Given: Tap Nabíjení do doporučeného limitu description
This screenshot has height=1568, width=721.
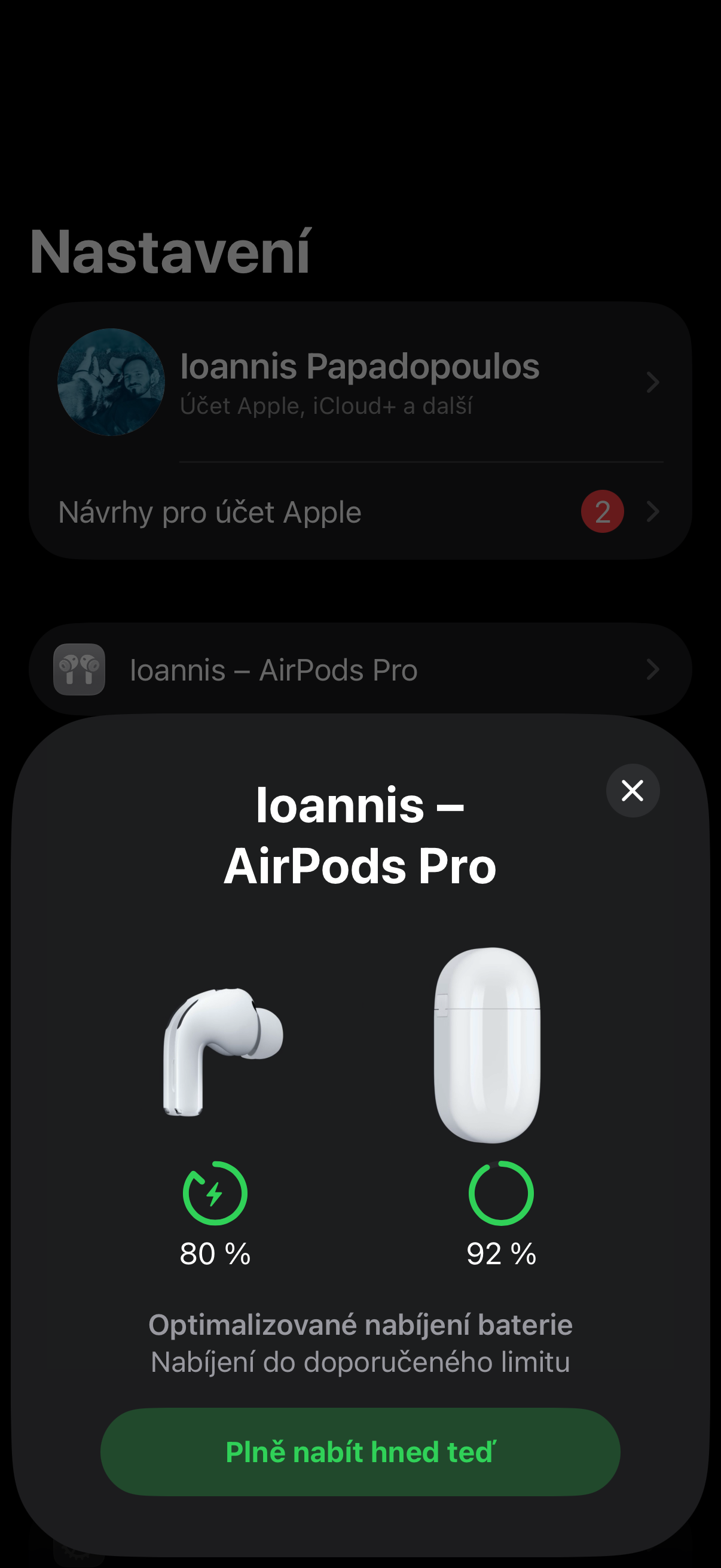Looking at the screenshot, I should [x=361, y=1363].
